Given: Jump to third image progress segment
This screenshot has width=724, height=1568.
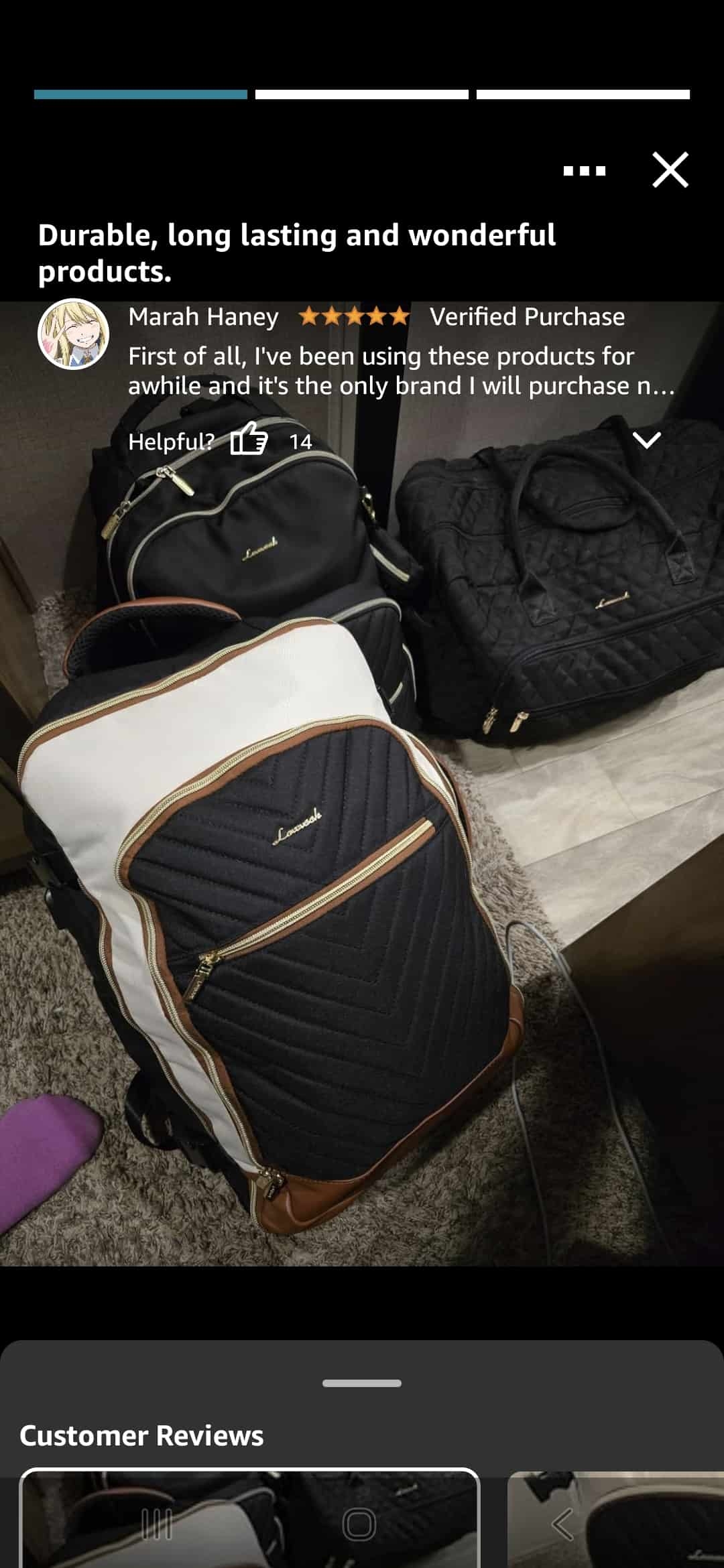Looking at the screenshot, I should click(583, 94).
